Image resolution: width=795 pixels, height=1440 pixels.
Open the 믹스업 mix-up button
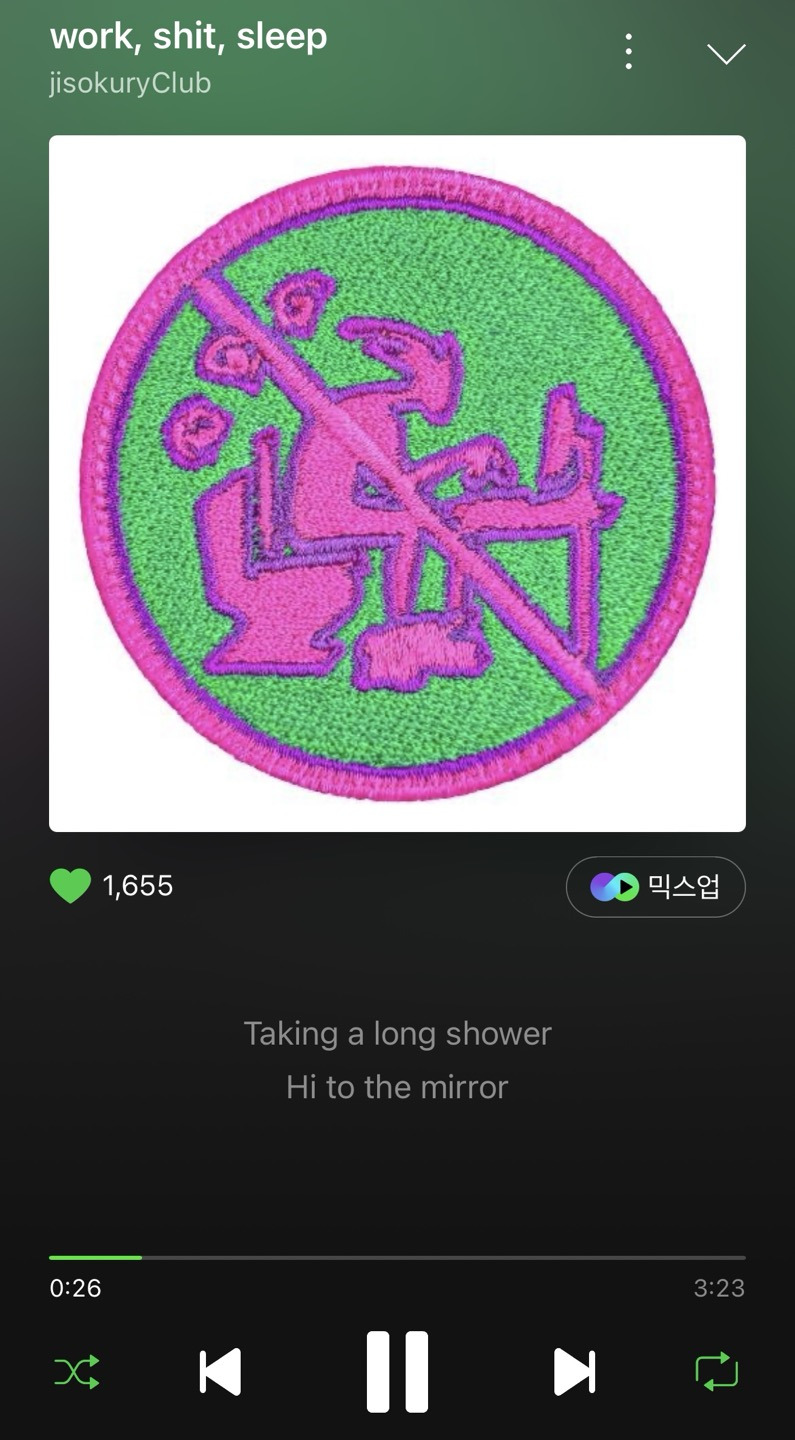click(x=655, y=887)
